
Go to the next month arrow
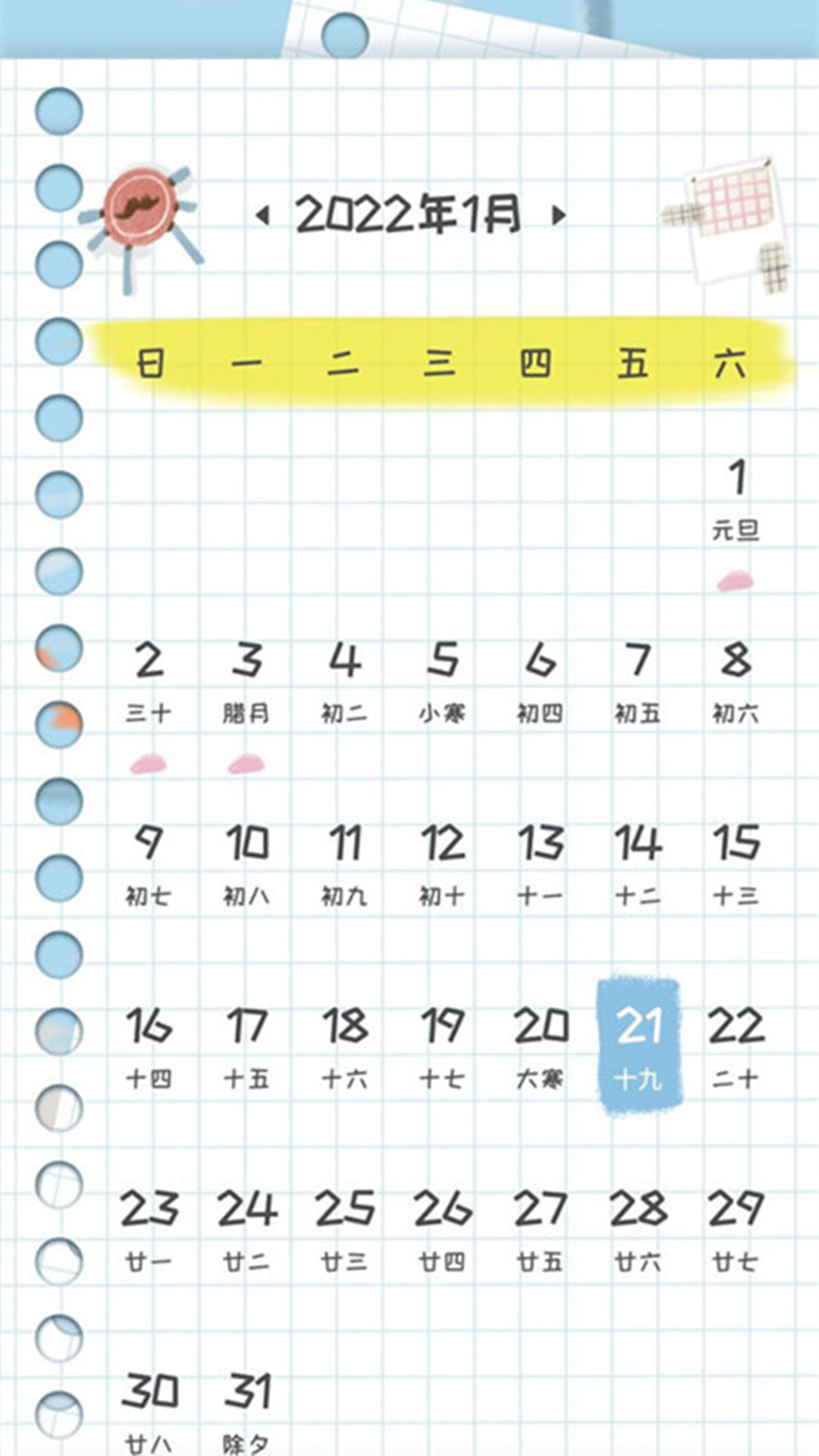tap(559, 216)
